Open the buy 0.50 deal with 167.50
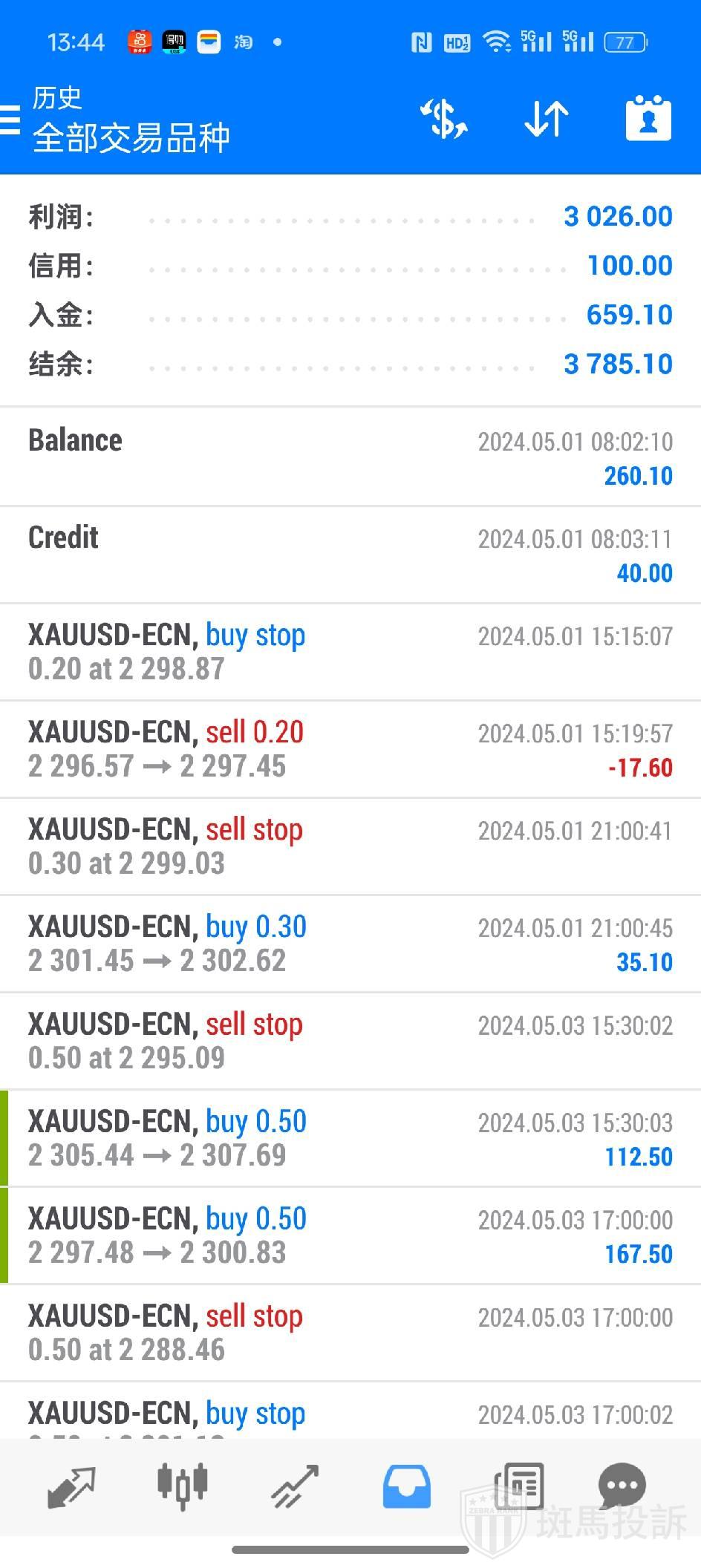701x1568 pixels. (350, 1236)
